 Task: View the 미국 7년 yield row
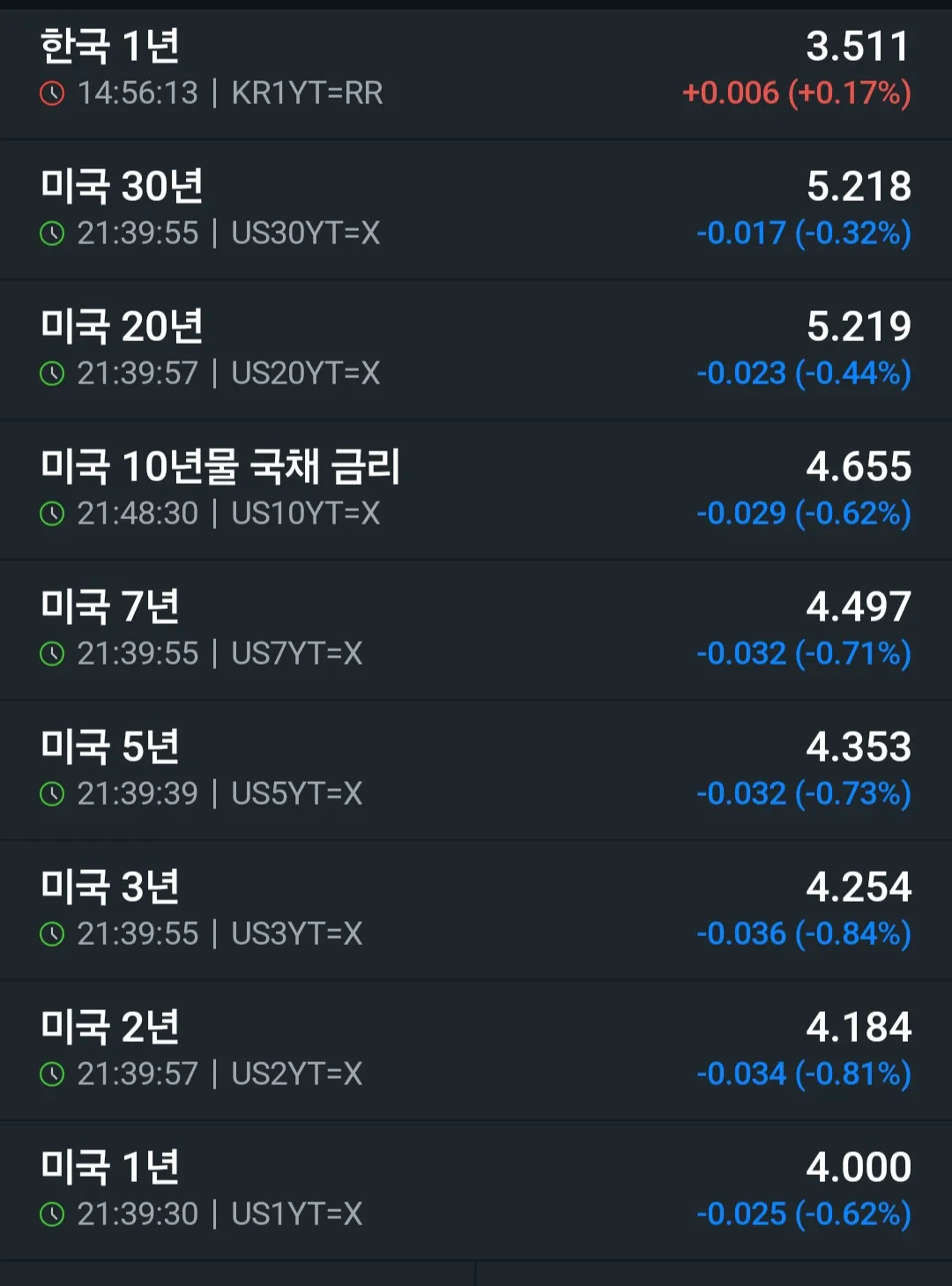(476, 630)
